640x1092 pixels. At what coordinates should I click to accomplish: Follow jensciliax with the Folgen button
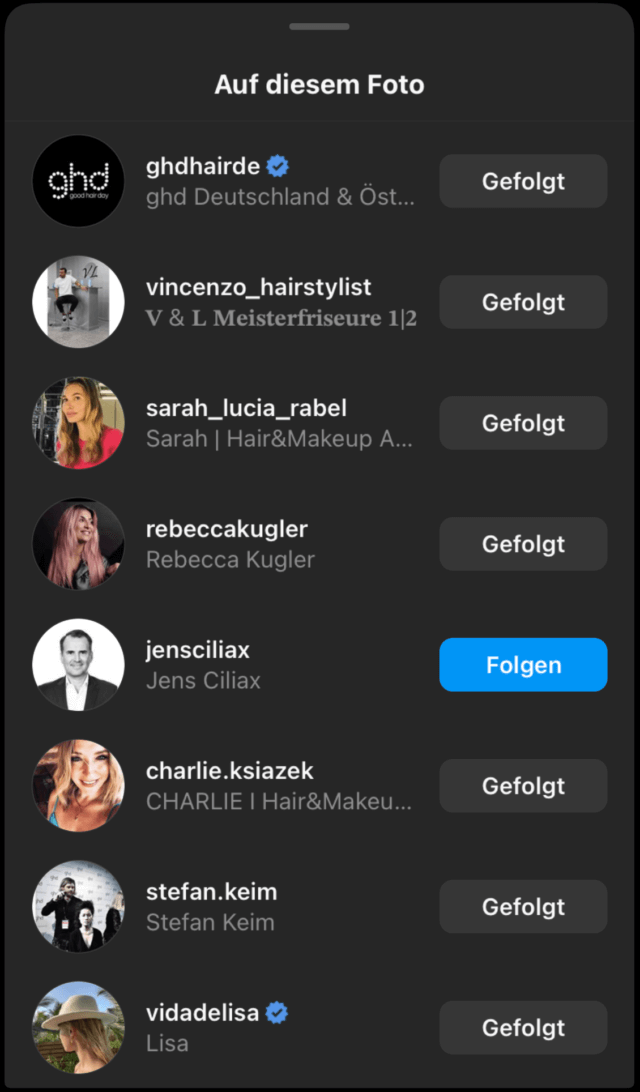(523, 665)
